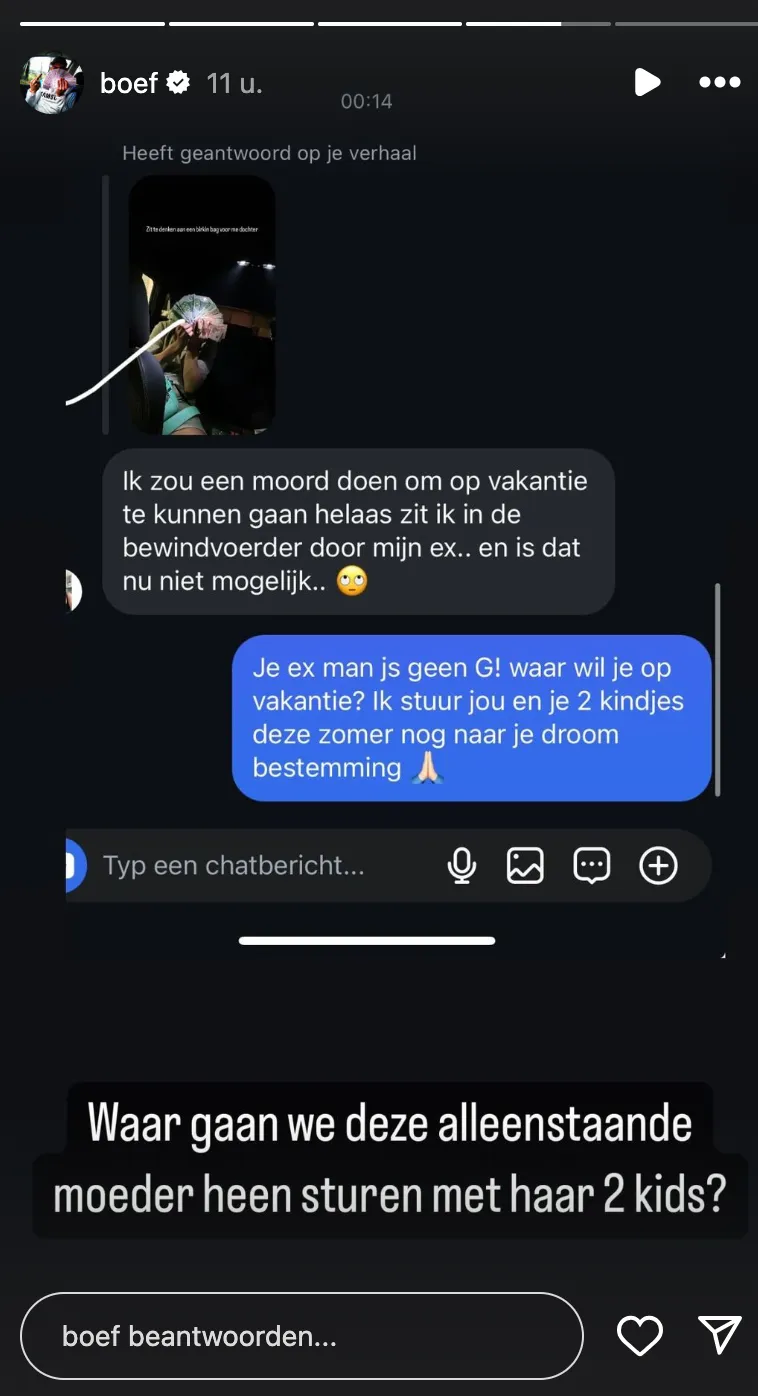Open the three-dot story options
Viewport: 758px width, 1396px height.
click(x=719, y=82)
